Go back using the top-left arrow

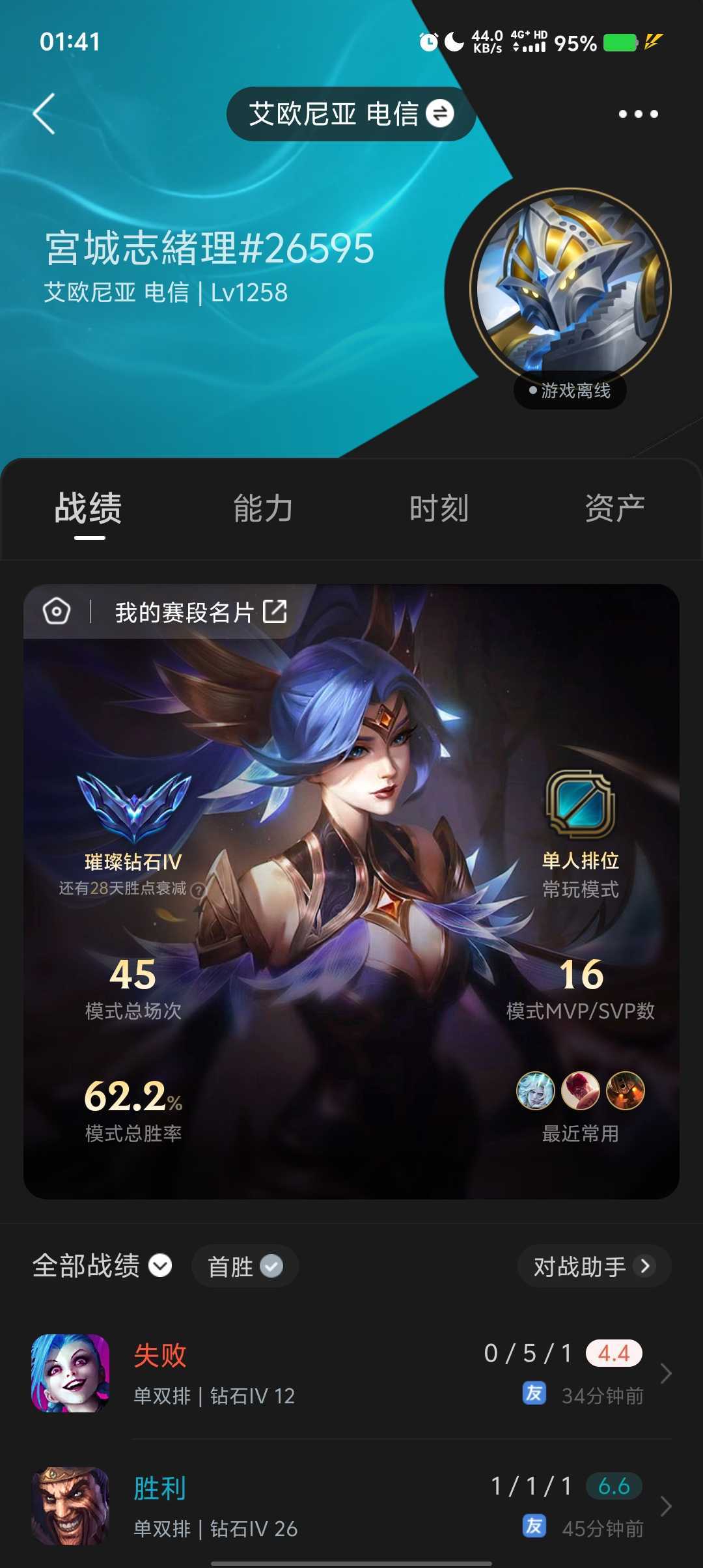tap(44, 114)
